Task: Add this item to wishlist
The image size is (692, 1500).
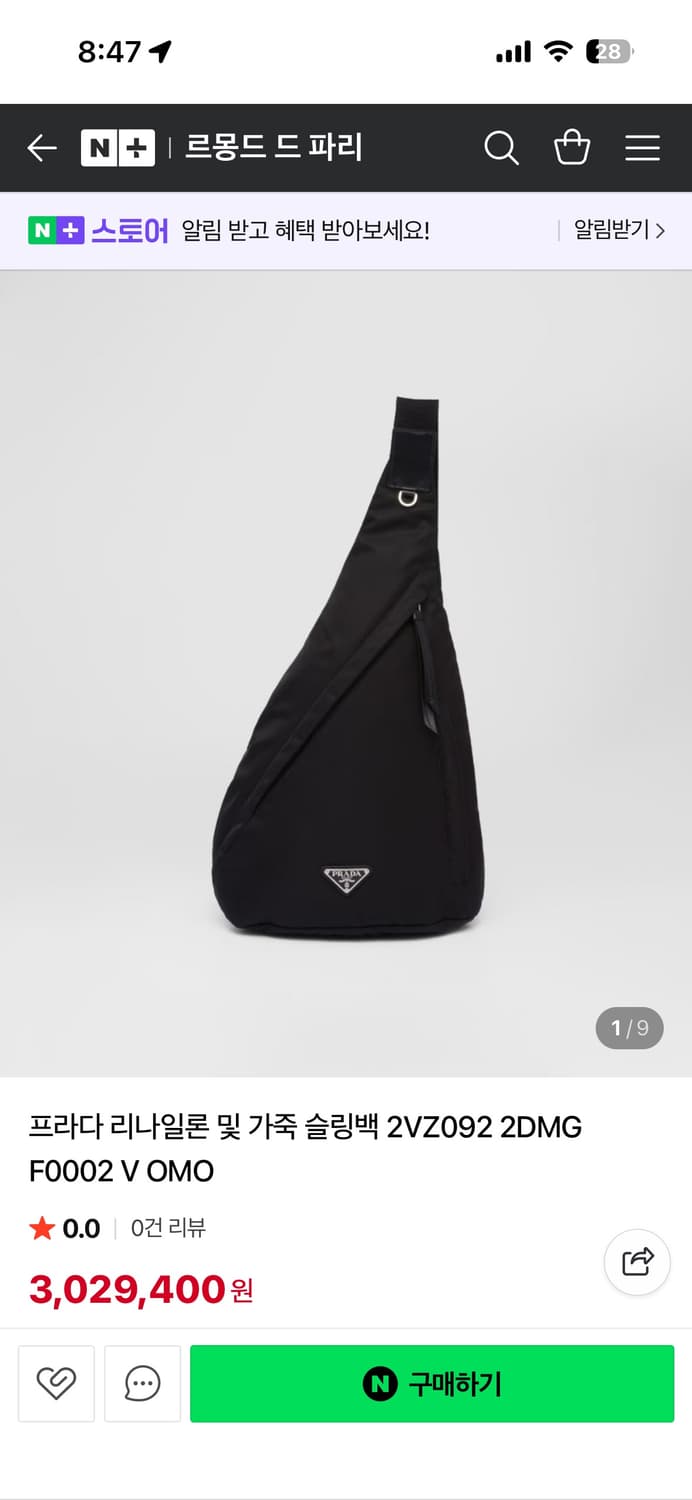Action: 56,1383
